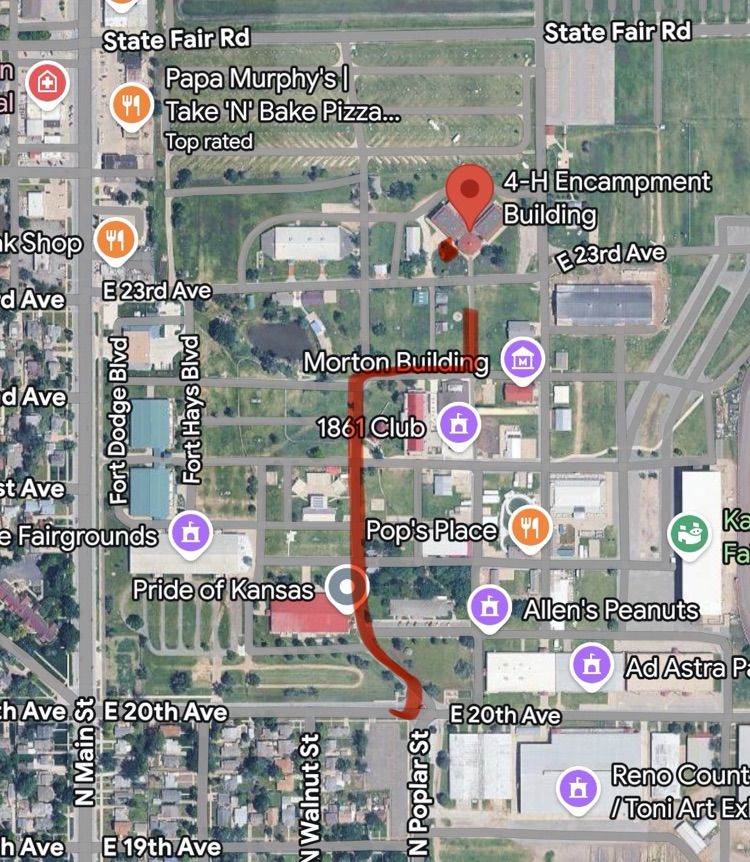
Task: Open the hospital marker near State Fair Rd
Action: [47, 83]
